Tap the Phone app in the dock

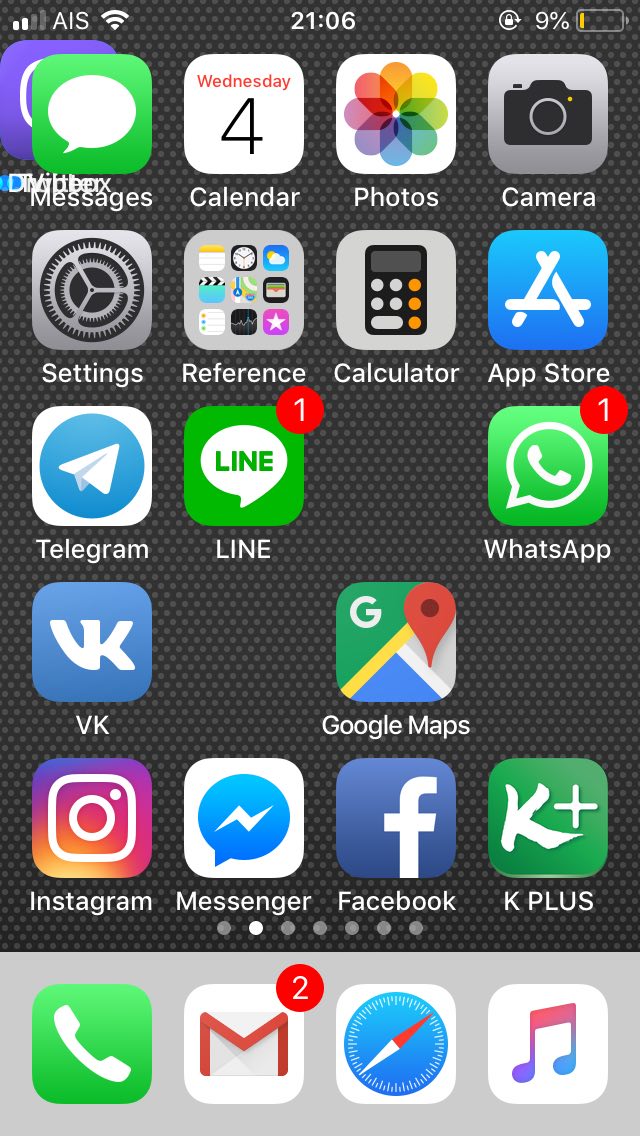coord(92,1043)
